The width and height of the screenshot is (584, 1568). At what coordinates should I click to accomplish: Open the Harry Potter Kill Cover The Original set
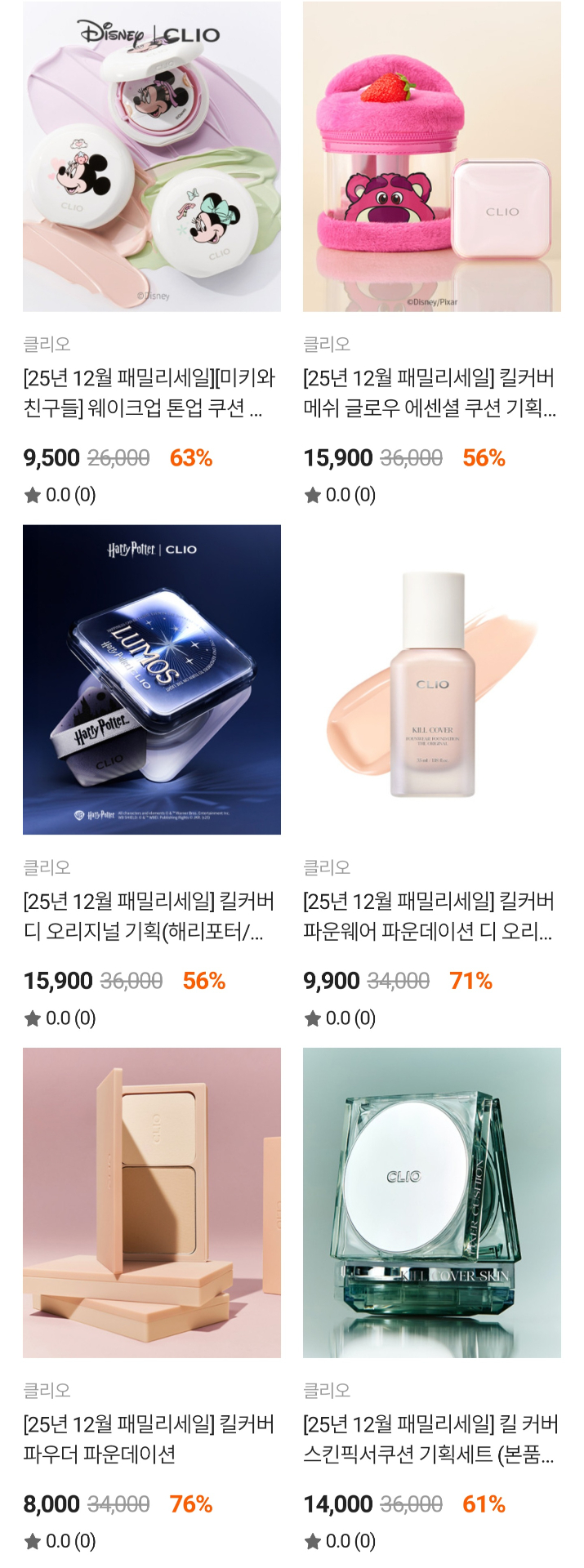click(x=151, y=679)
